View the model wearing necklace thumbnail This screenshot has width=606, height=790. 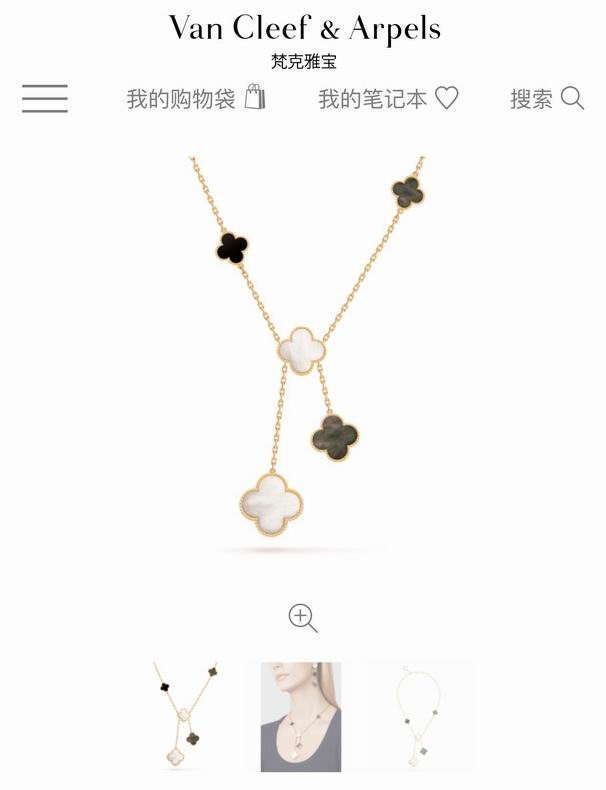click(x=301, y=716)
